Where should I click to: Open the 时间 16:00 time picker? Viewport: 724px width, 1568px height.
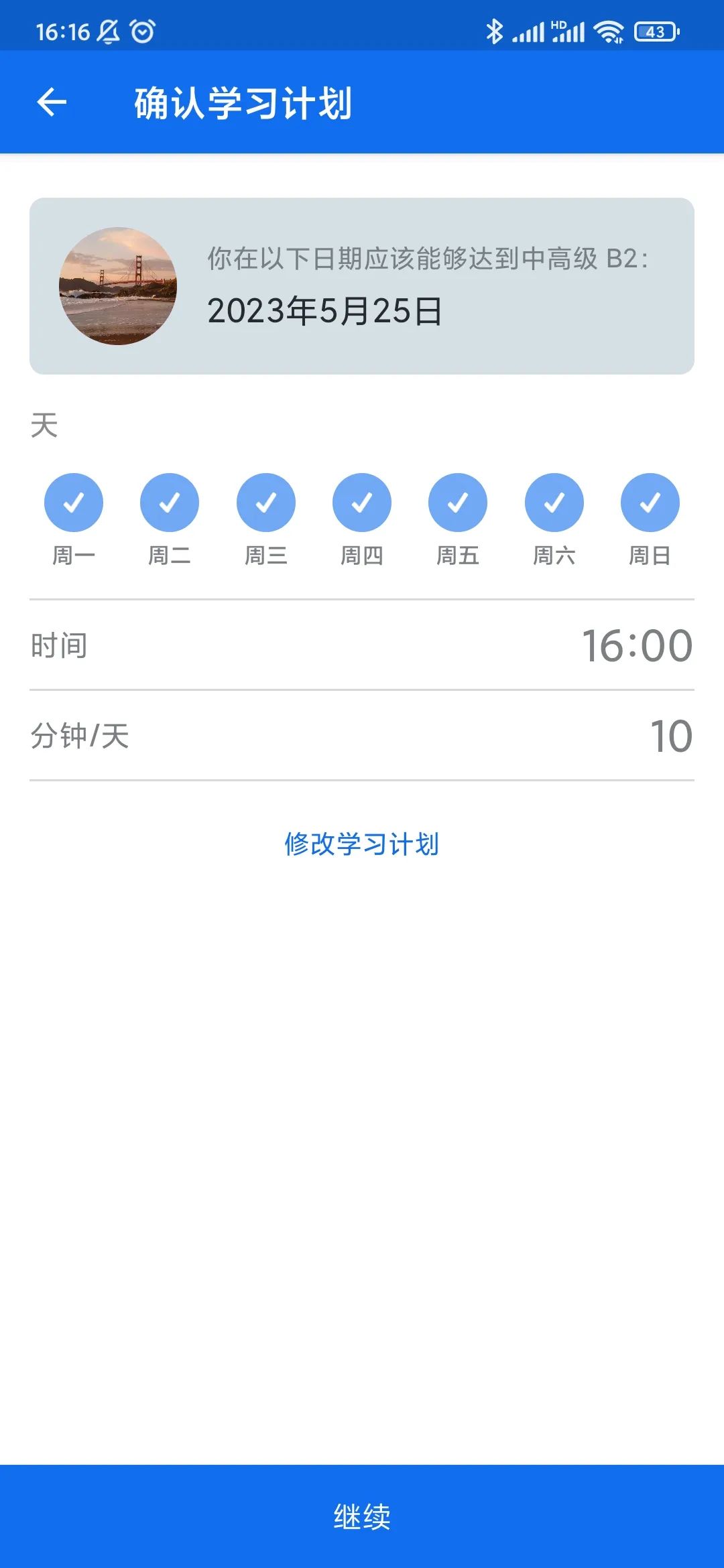[x=362, y=645]
